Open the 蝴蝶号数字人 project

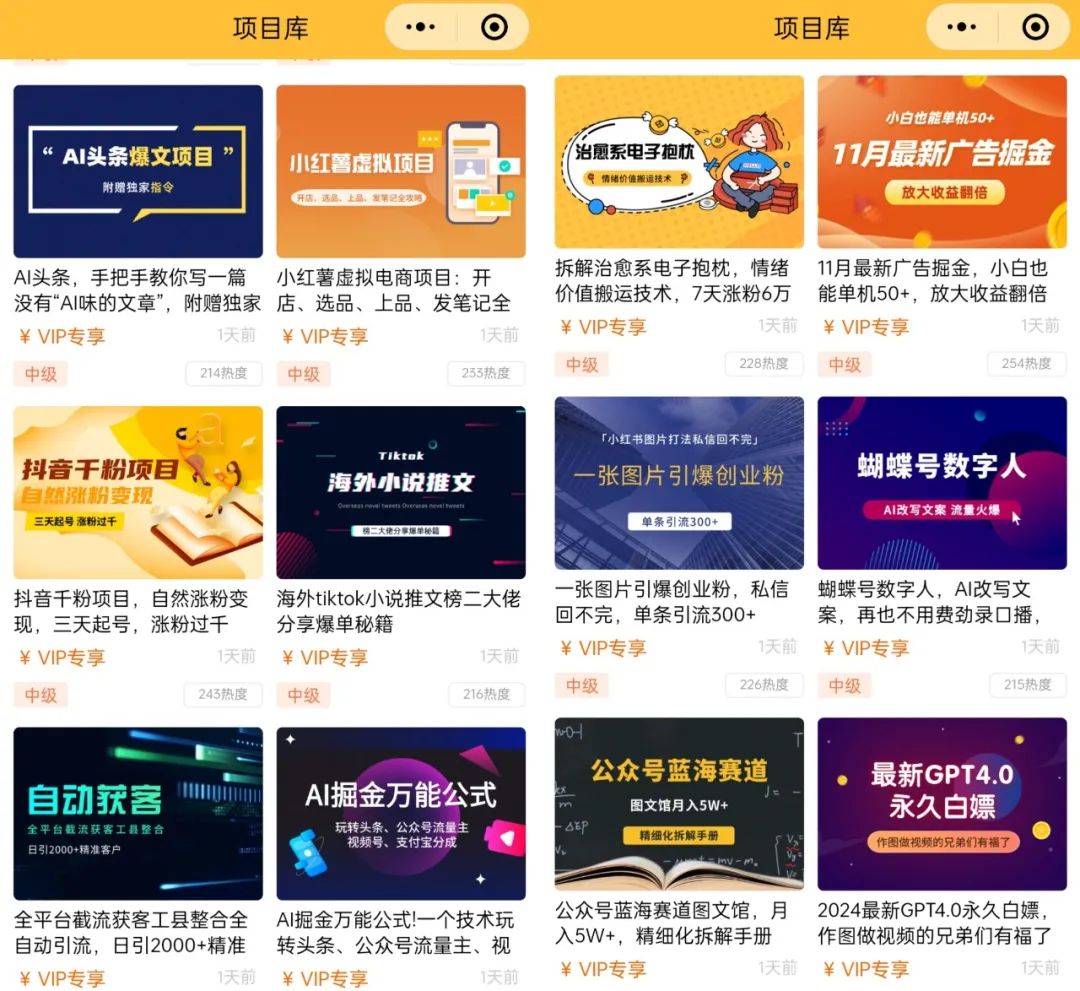coord(942,483)
